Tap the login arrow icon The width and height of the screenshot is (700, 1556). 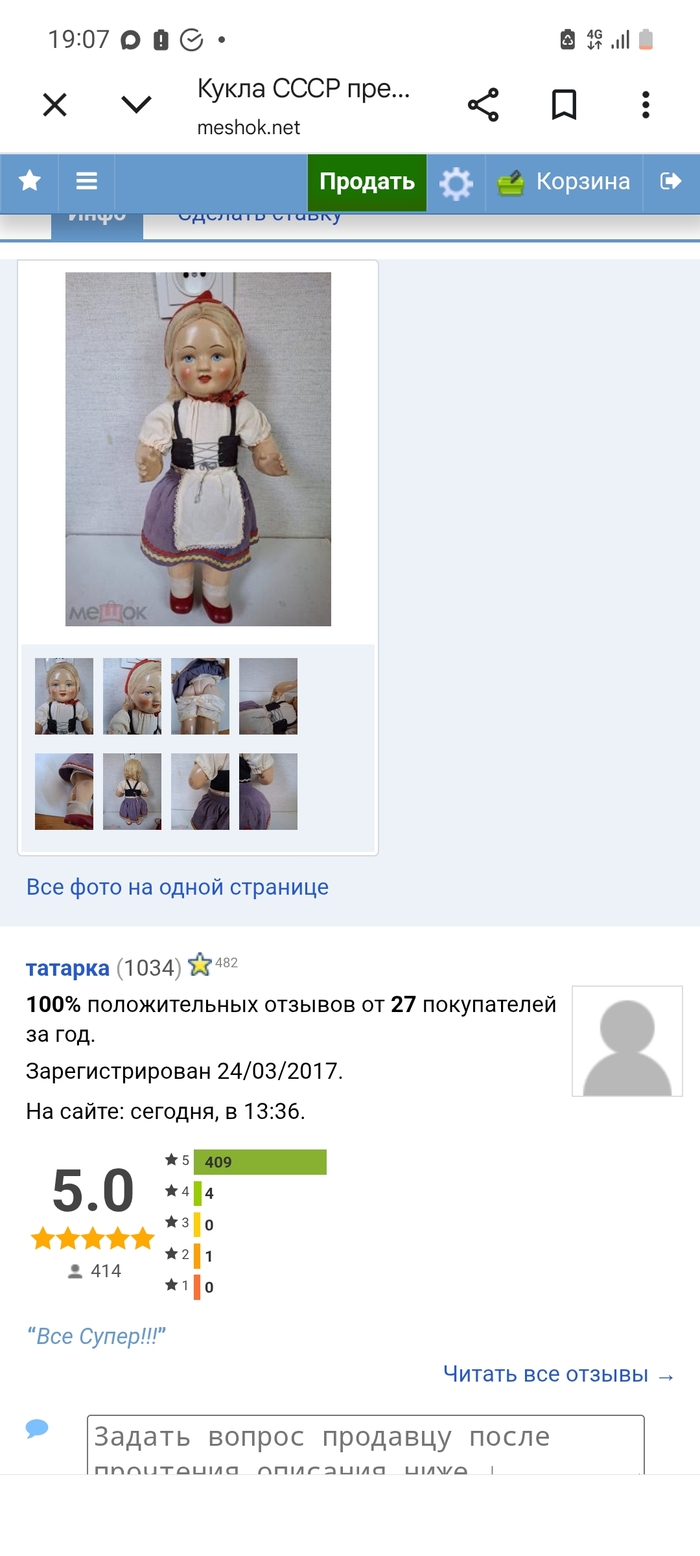(671, 181)
